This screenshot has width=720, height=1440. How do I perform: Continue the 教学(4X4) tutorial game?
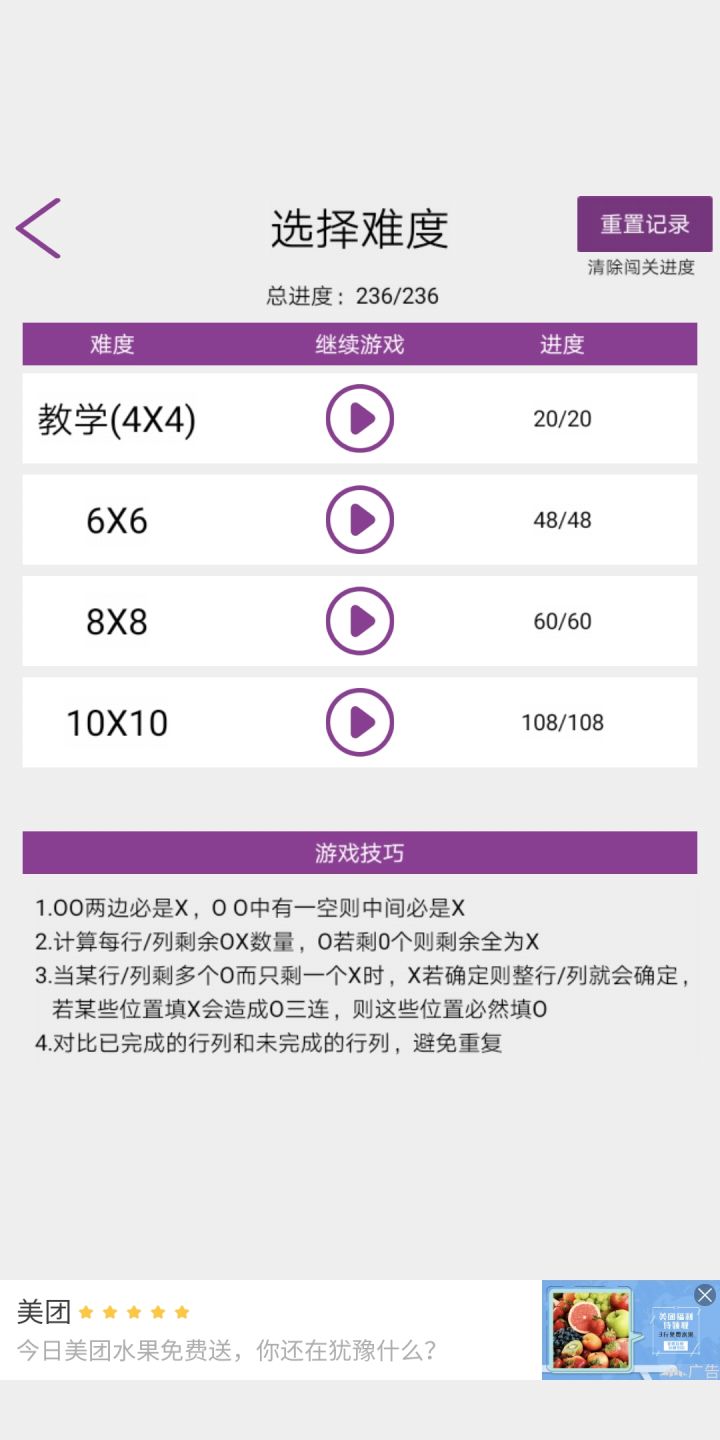click(x=360, y=419)
